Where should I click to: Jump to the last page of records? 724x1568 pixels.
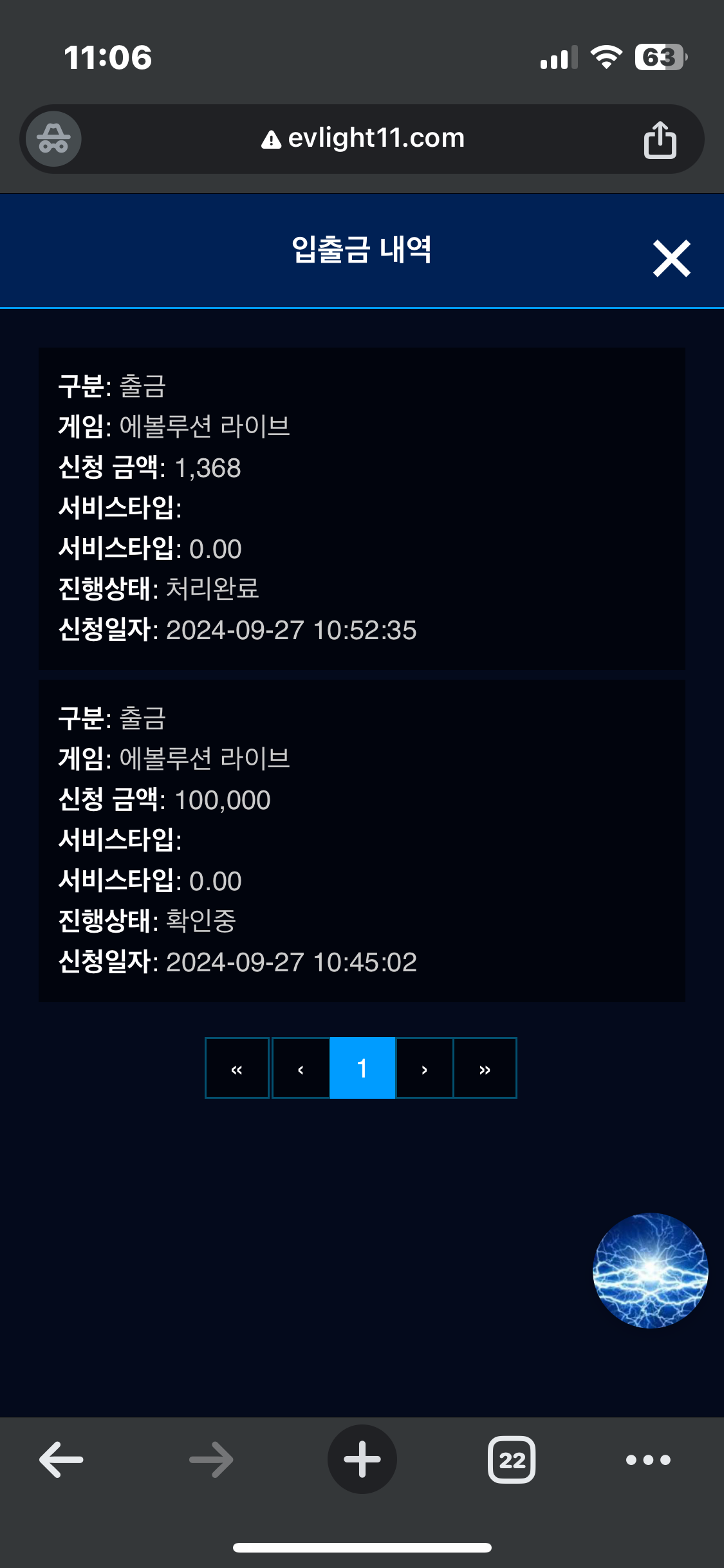[485, 1068]
